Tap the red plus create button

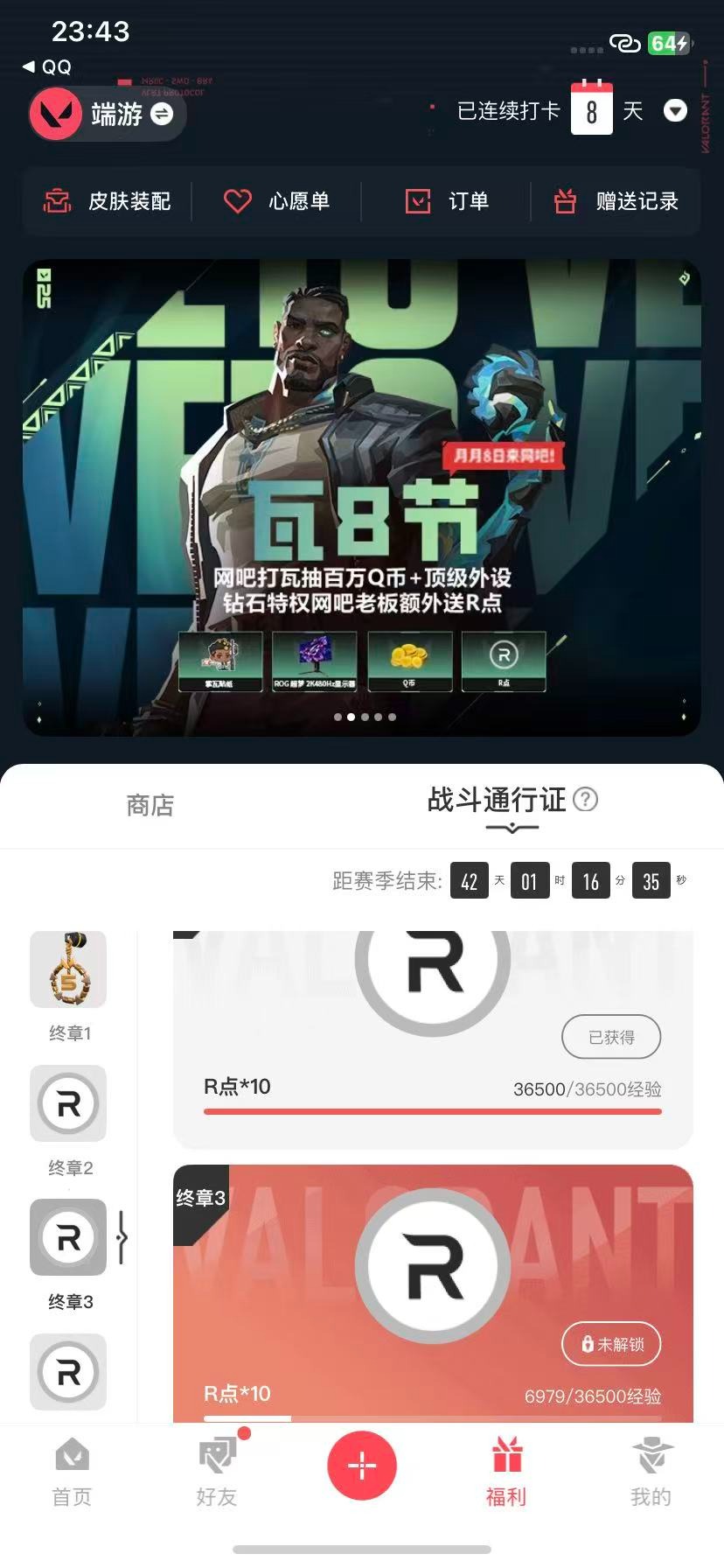click(x=362, y=1465)
